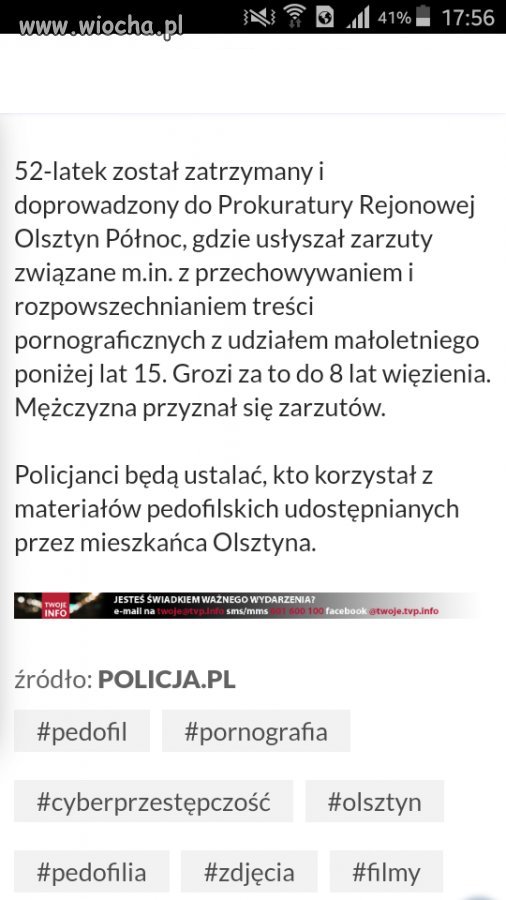
Task: Select the #zdjęcia tag
Action: pyautogui.click(x=249, y=872)
